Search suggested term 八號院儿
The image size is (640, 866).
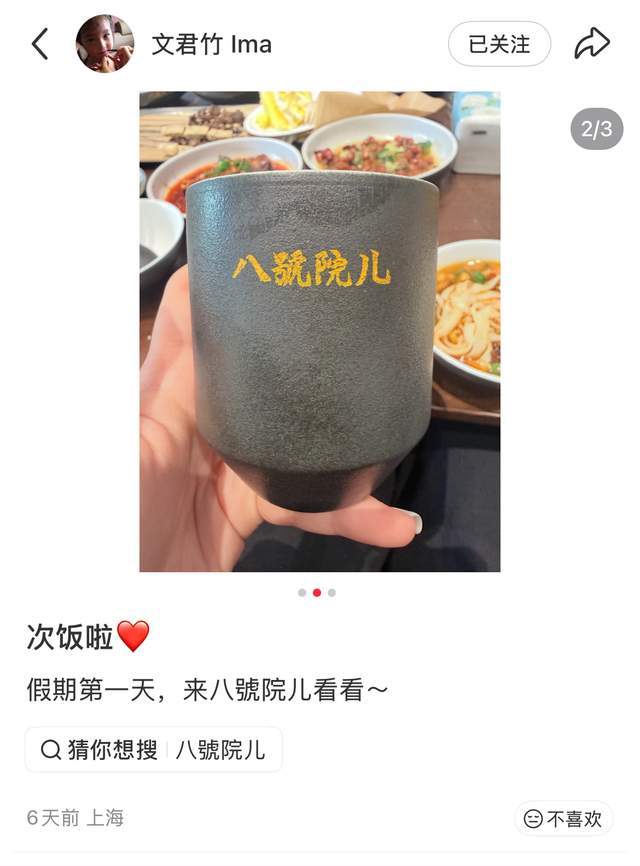(154, 749)
